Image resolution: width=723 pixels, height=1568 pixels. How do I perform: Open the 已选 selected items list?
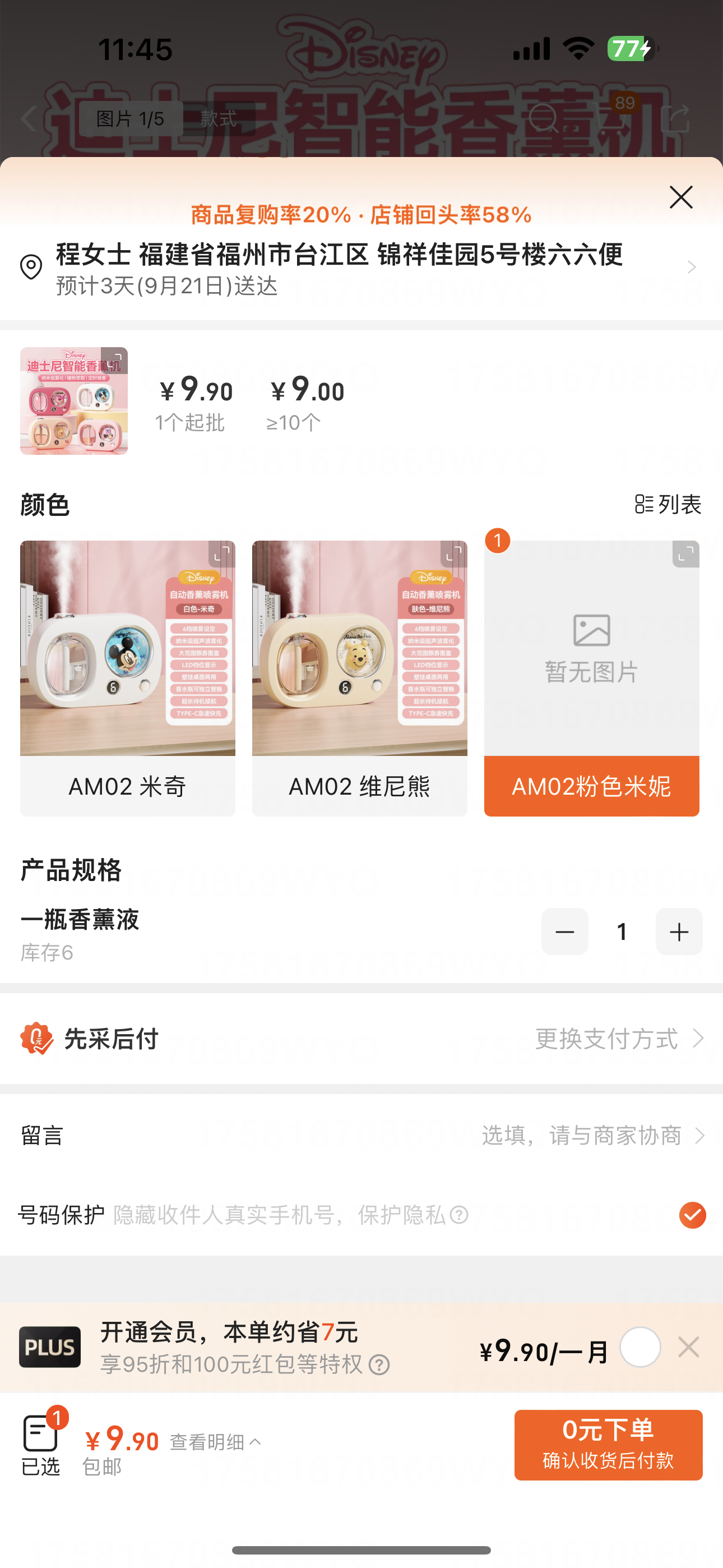tap(41, 1445)
